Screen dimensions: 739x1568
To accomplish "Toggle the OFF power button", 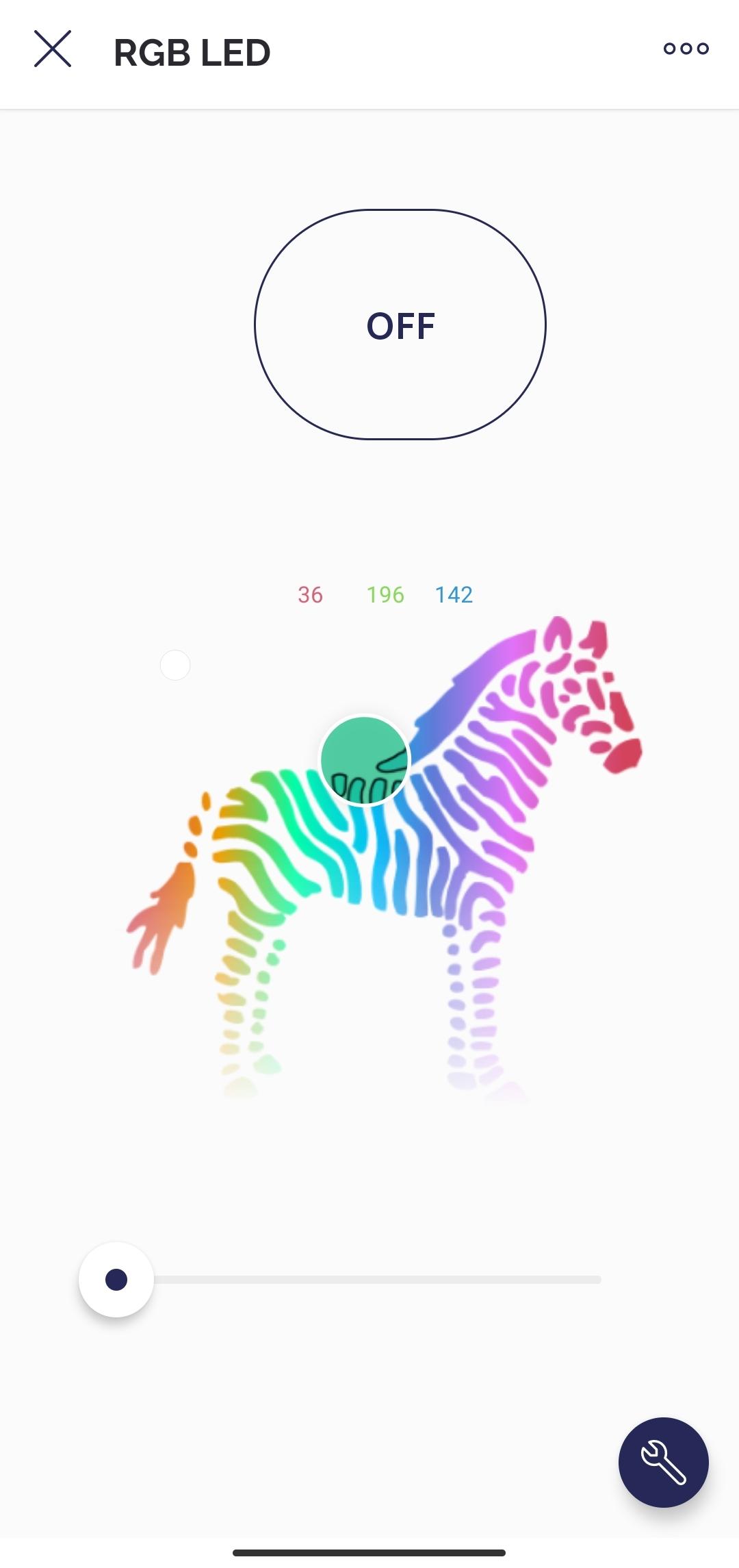I will pyautogui.click(x=400, y=325).
